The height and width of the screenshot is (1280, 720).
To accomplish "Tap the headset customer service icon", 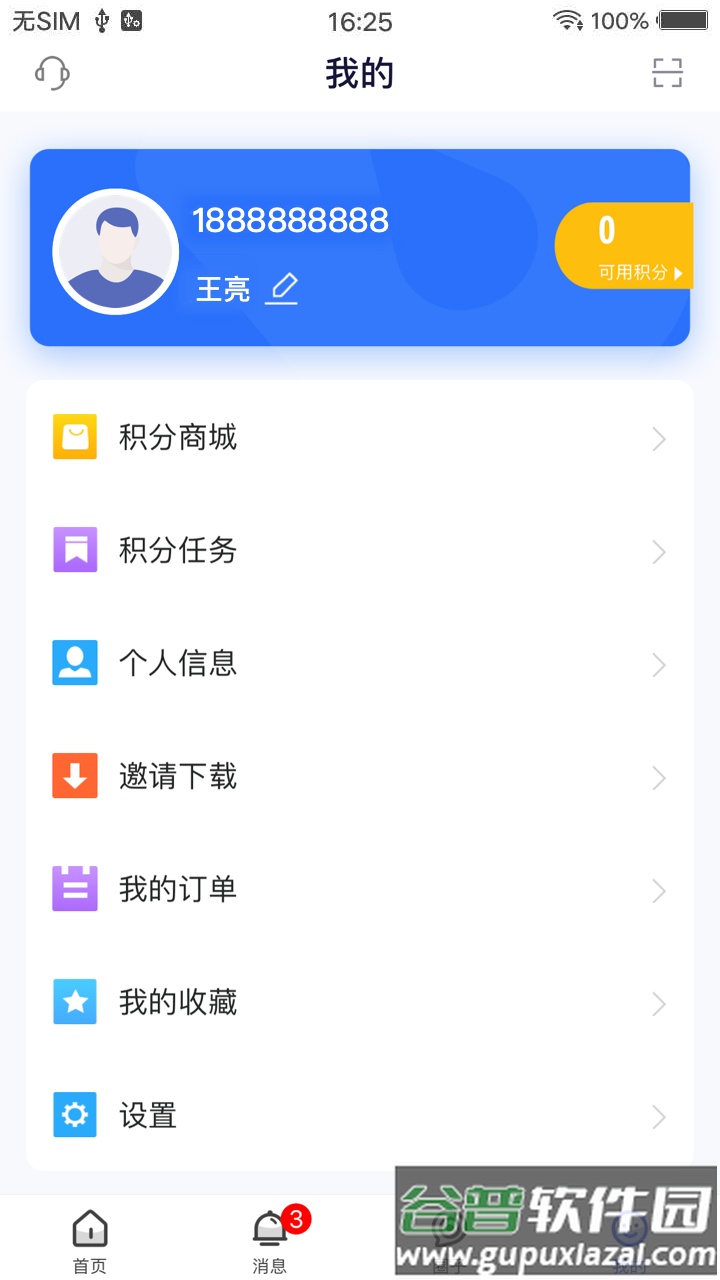I will coord(52,73).
